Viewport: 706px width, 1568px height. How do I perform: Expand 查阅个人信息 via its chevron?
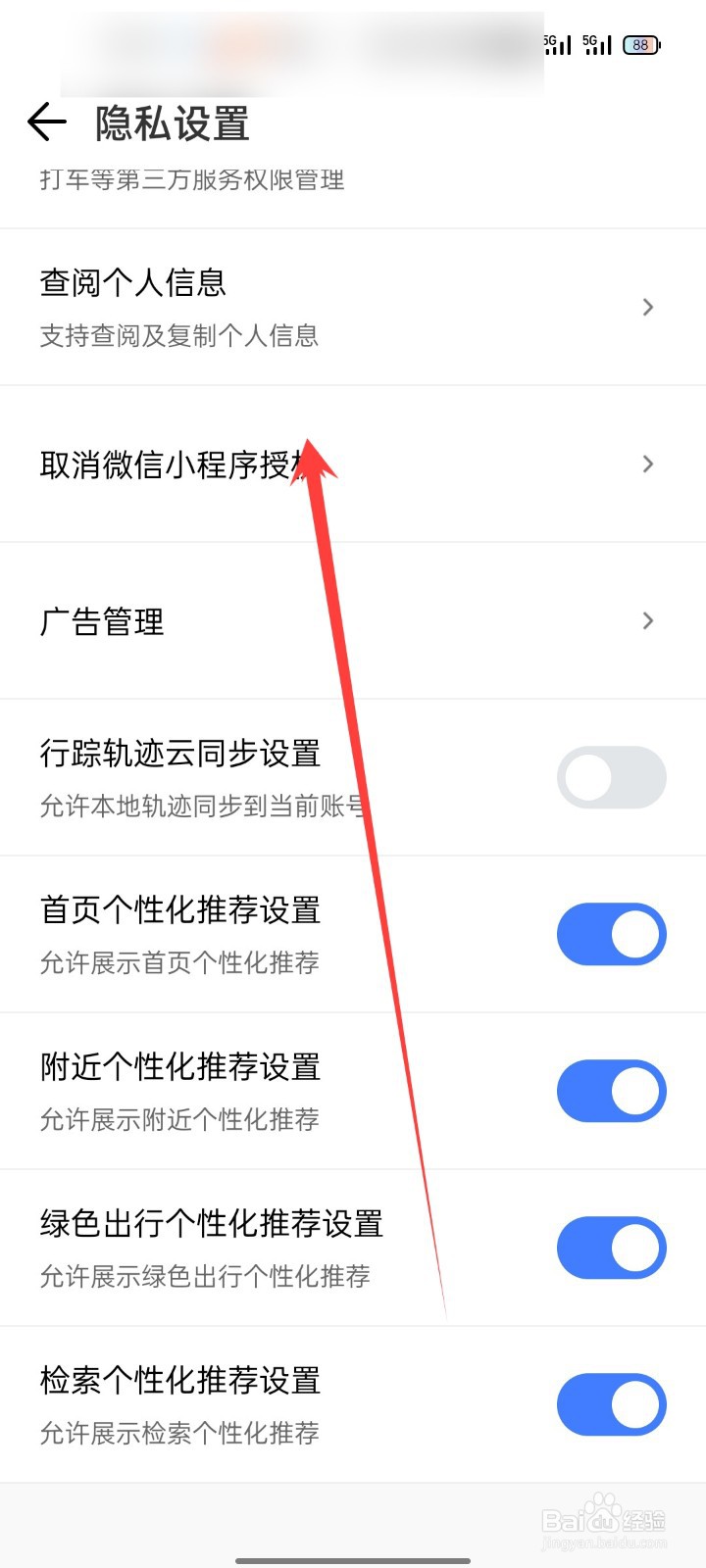(646, 307)
